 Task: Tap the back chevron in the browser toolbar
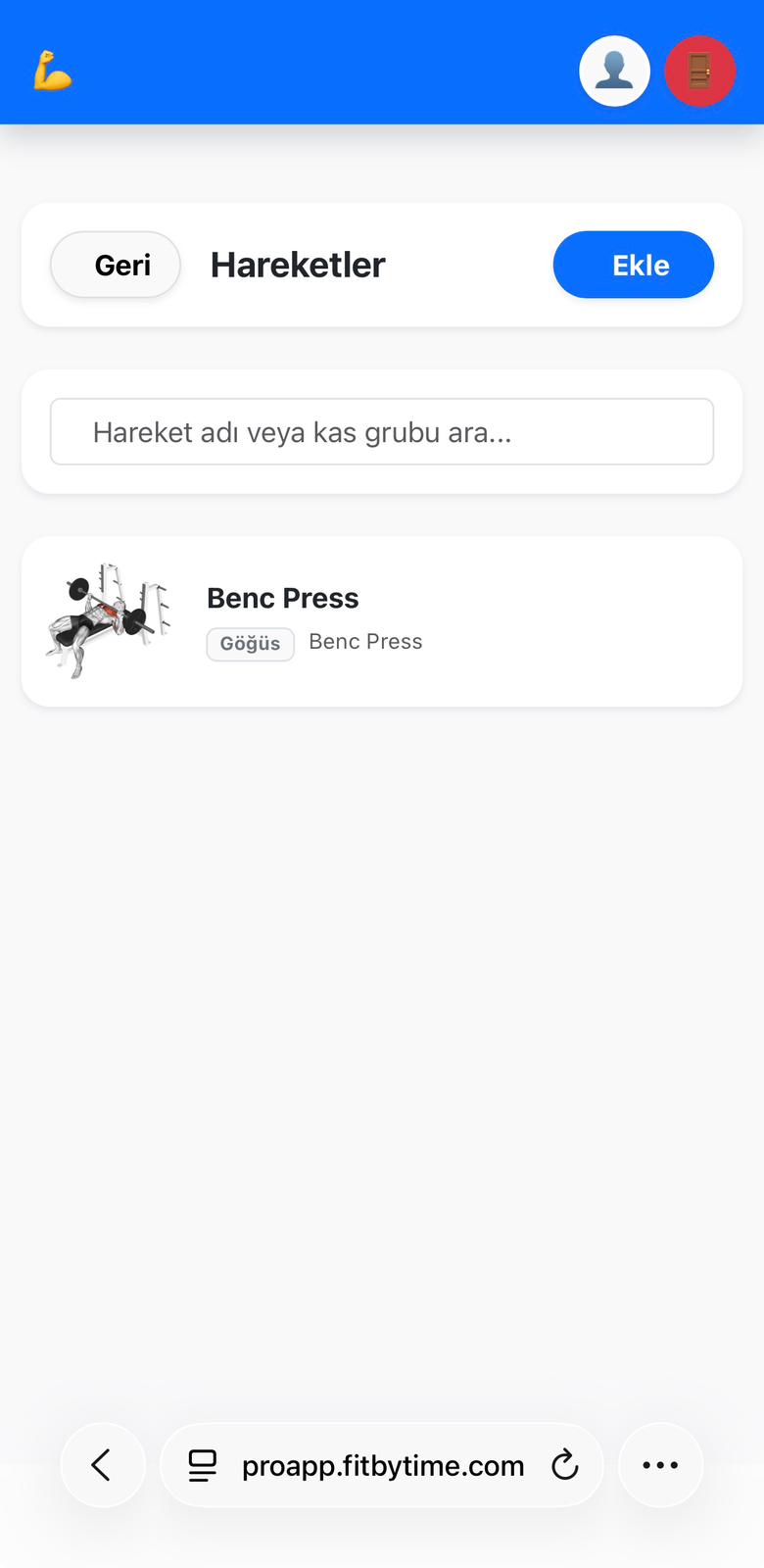pyautogui.click(x=103, y=1465)
